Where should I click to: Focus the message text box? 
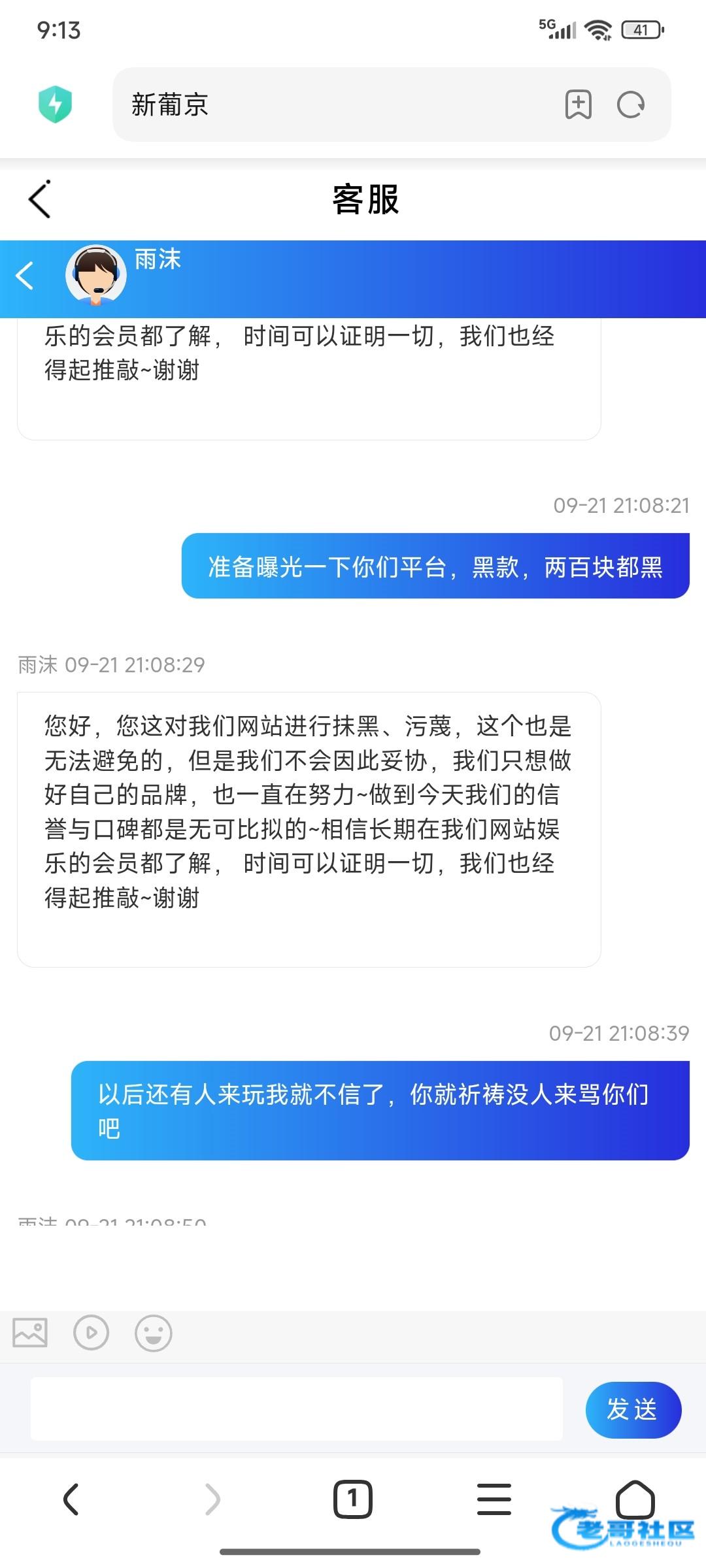296,1409
